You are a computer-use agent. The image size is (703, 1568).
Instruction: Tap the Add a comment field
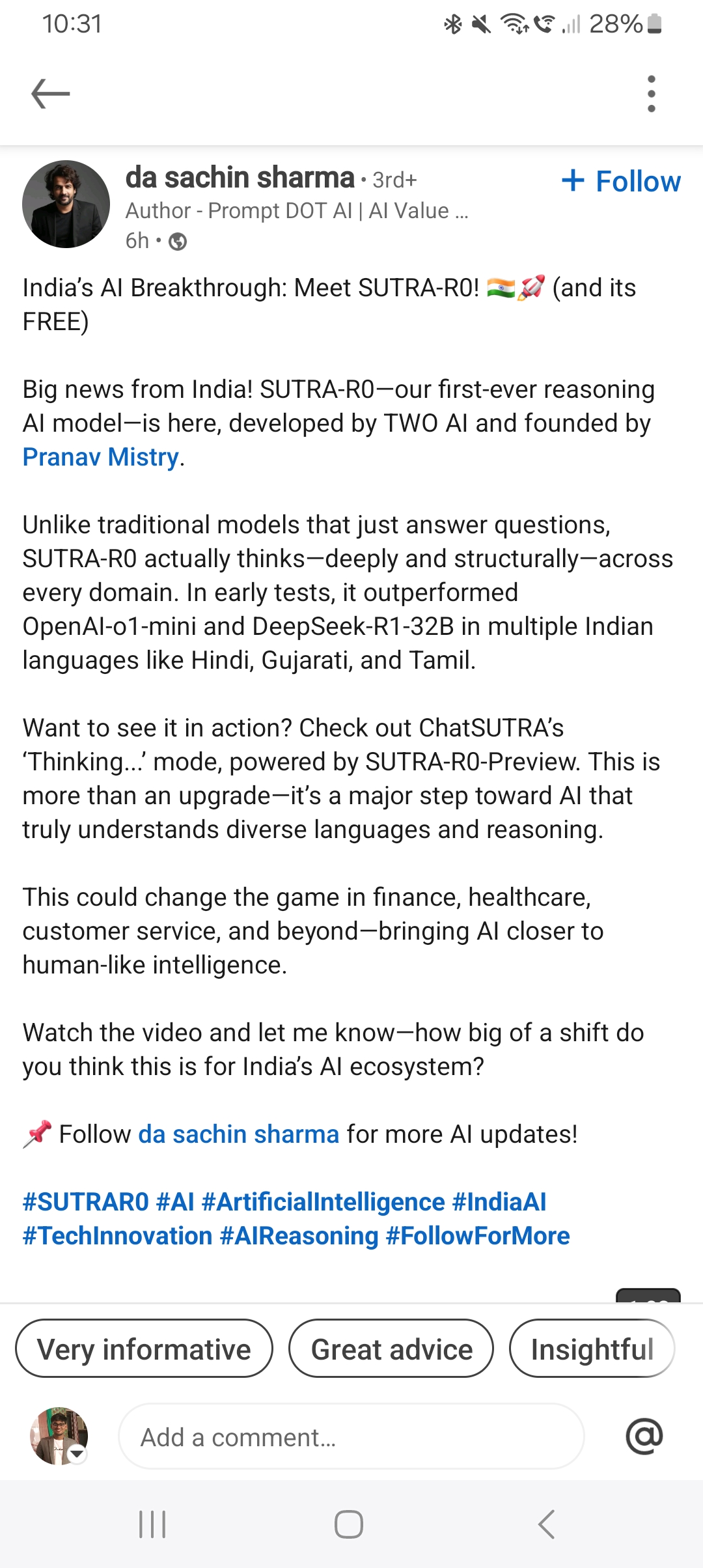[351, 1437]
